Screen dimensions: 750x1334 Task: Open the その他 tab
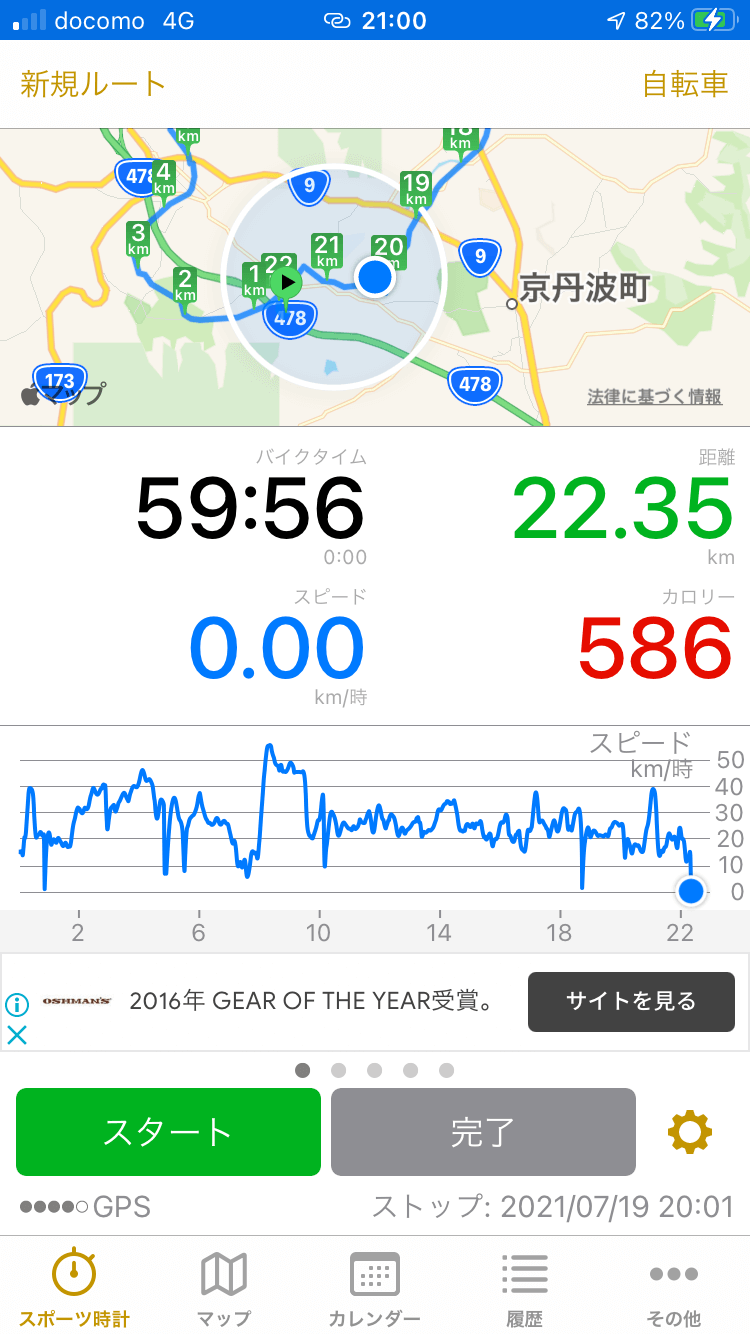pyautogui.click(x=674, y=1289)
